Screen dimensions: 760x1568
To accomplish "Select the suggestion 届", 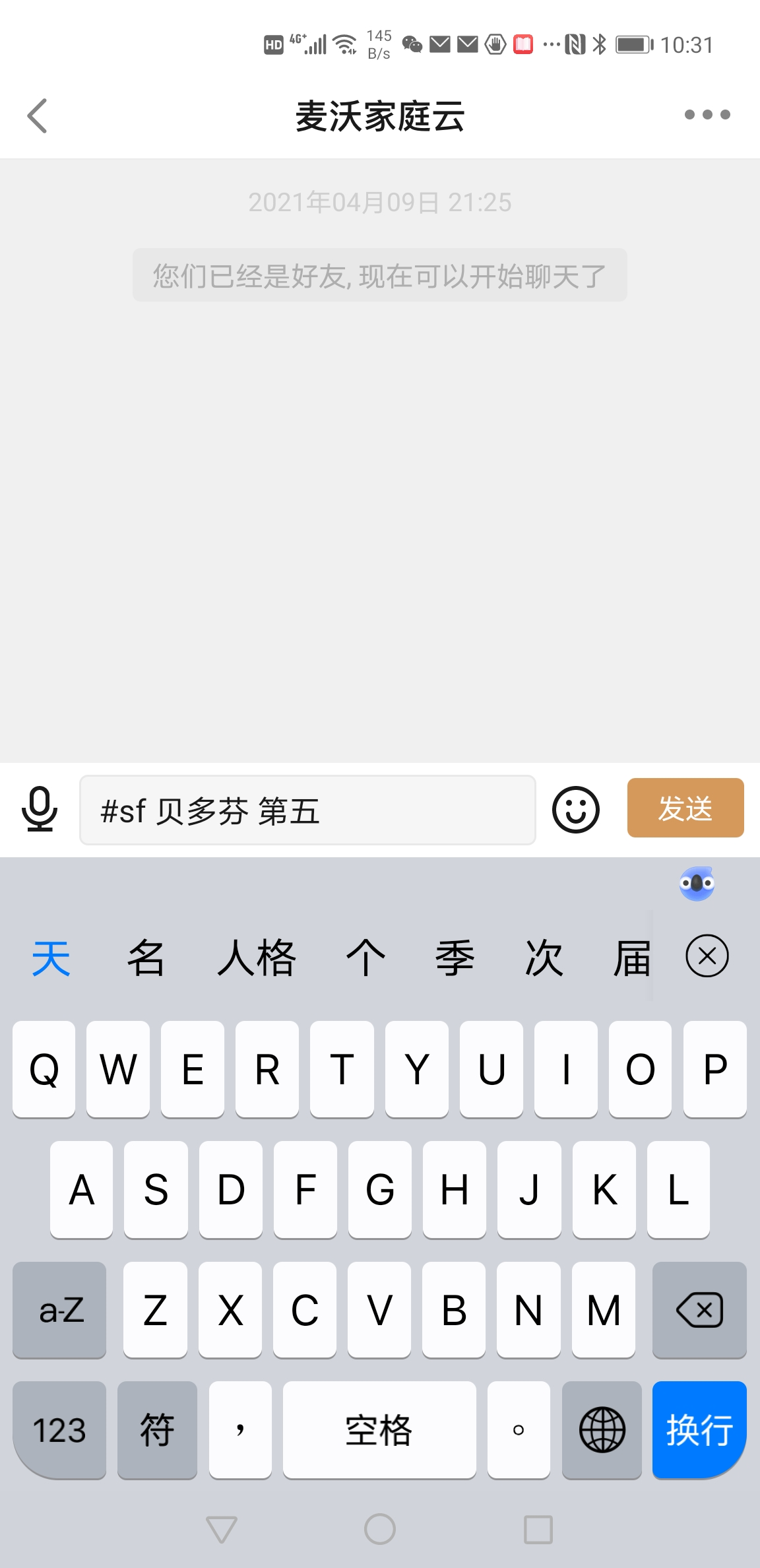I will coord(632,958).
